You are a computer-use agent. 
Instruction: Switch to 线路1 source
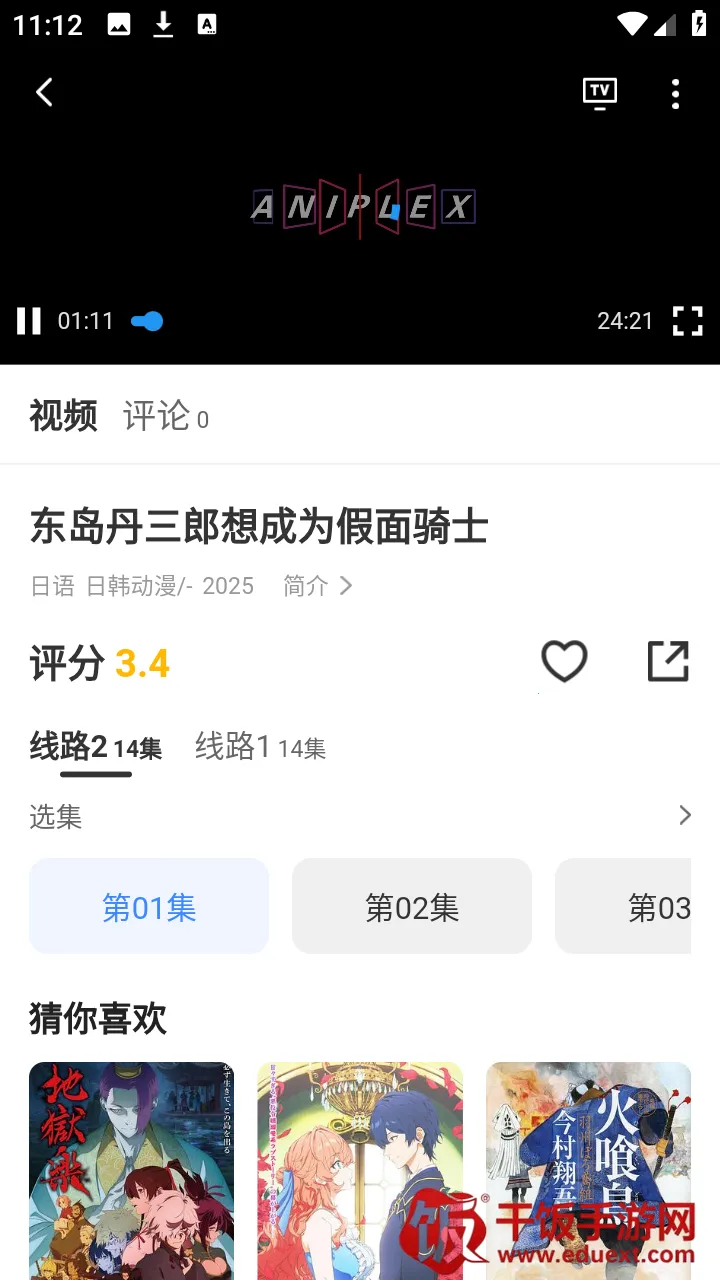click(260, 747)
